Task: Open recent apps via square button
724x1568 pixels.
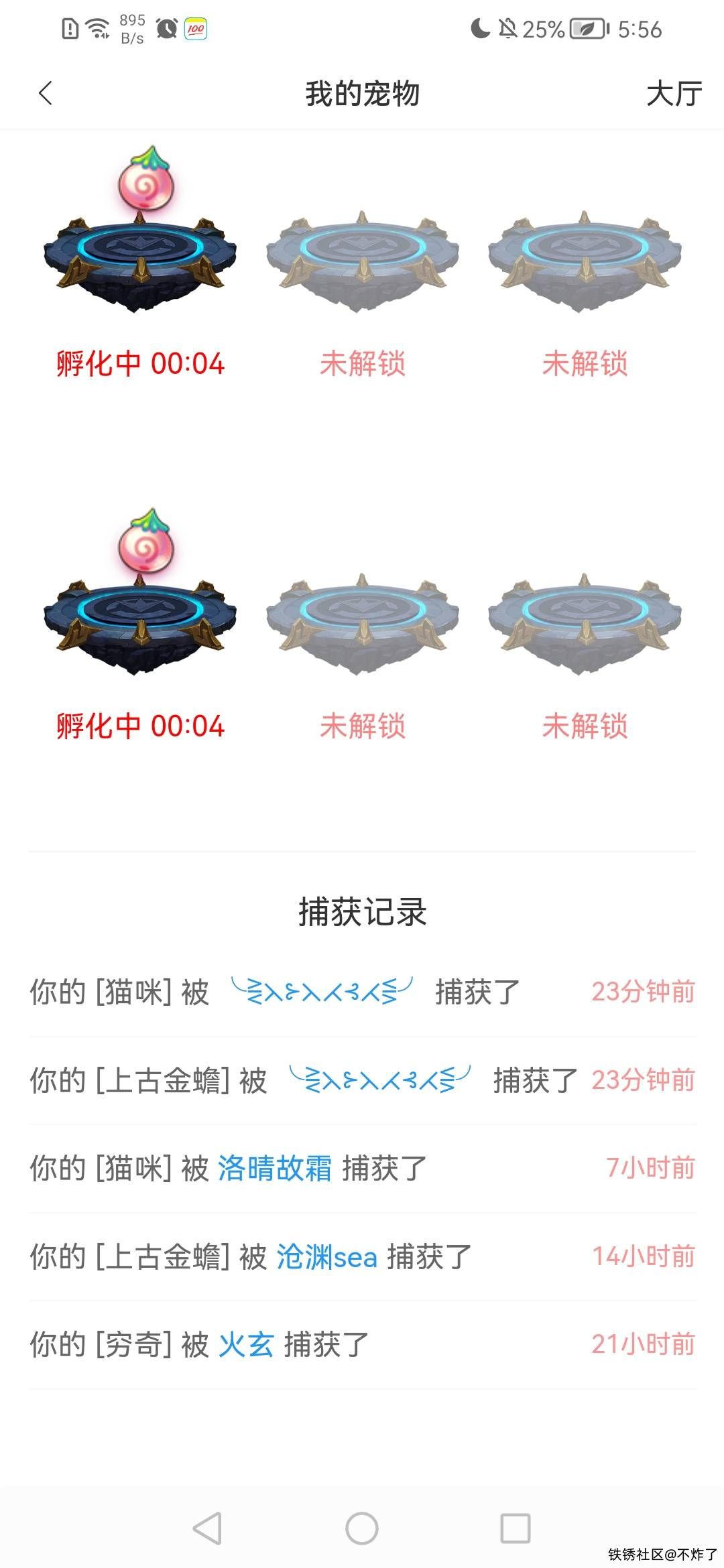Action: tap(516, 1528)
